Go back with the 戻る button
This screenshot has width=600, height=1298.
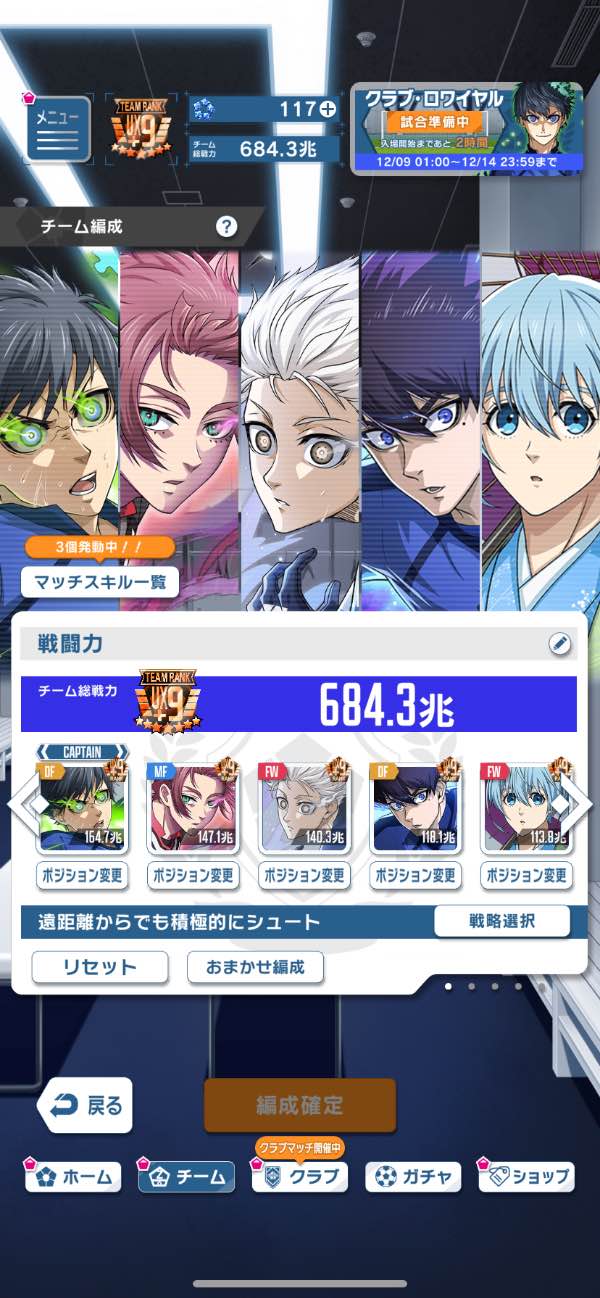coord(87,1104)
